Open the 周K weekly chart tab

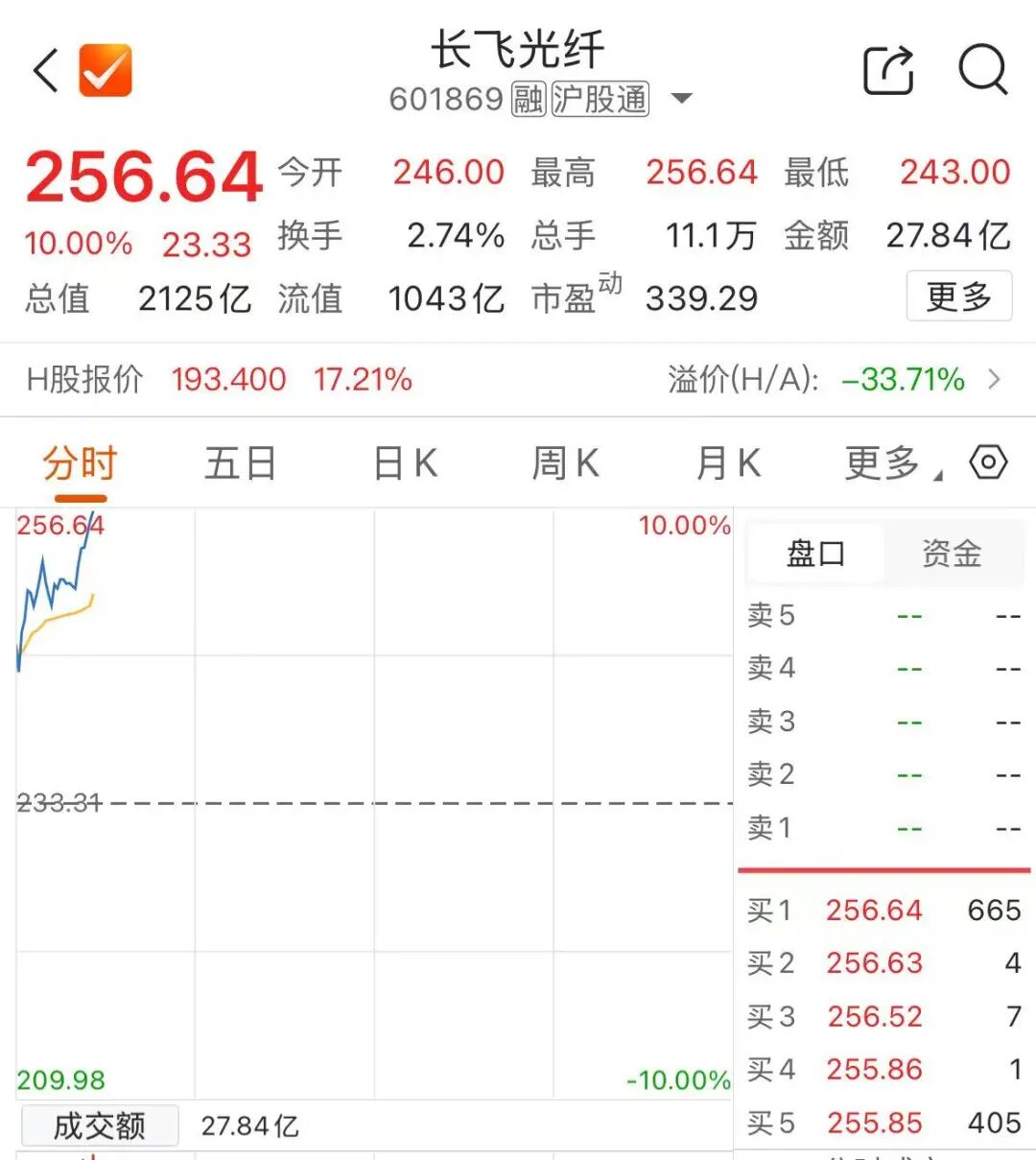564,463
